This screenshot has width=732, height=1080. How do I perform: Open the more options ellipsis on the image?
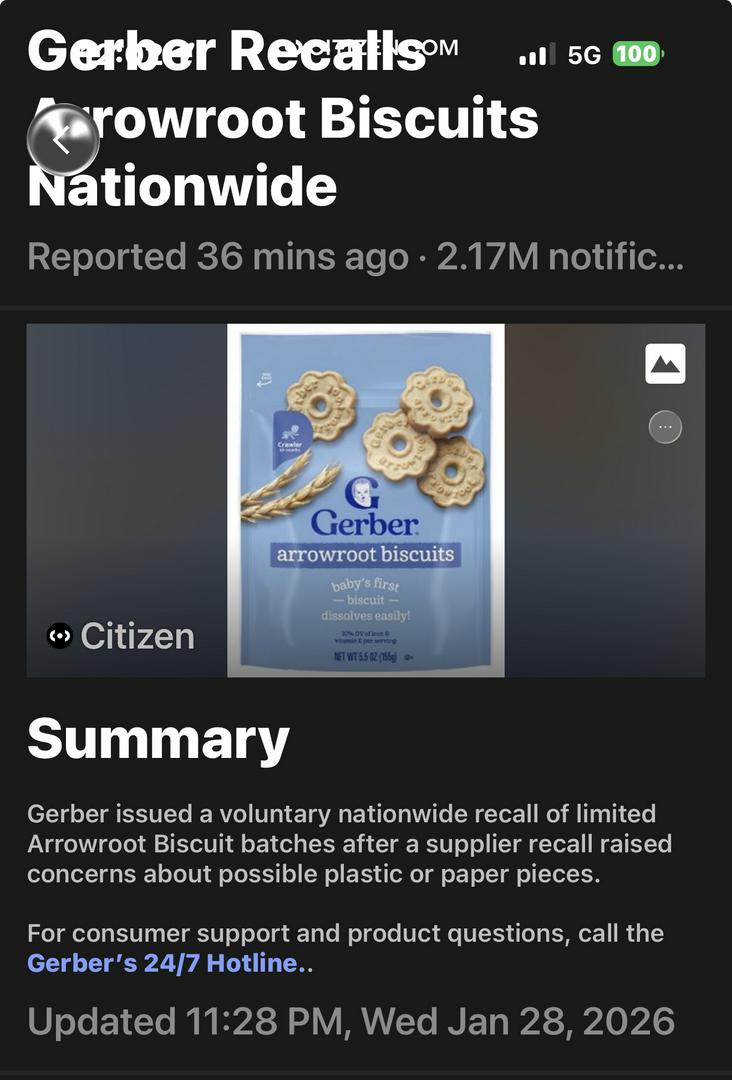pos(665,428)
